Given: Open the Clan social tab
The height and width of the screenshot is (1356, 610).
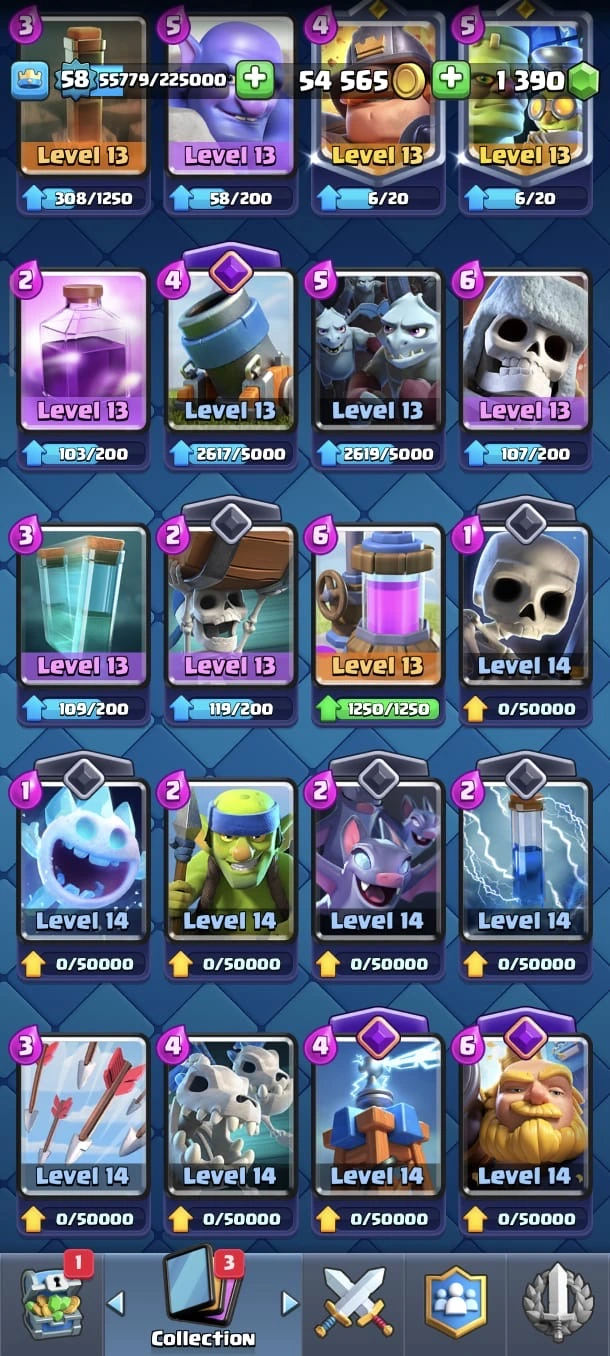Looking at the screenshot, I should [x=456, y=1302].
